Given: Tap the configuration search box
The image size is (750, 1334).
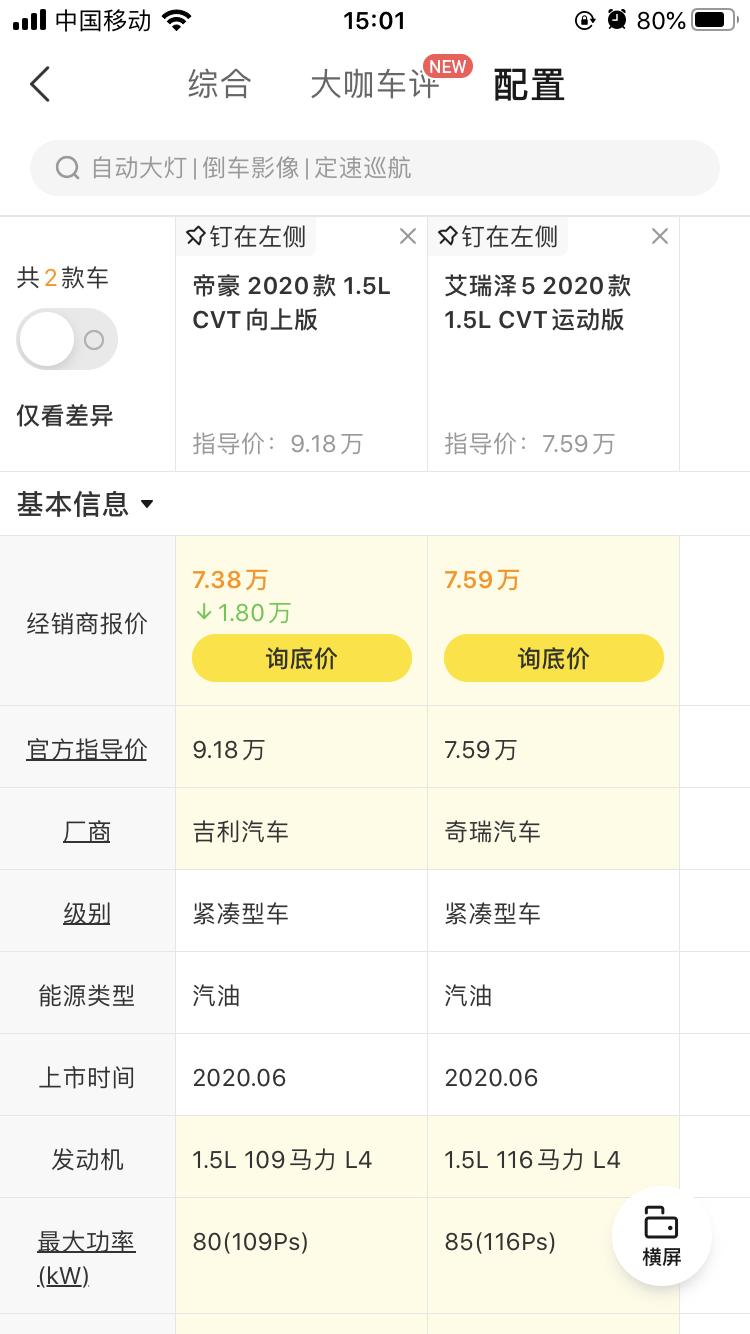Looking at the screenshot, I should click(375, 168).
